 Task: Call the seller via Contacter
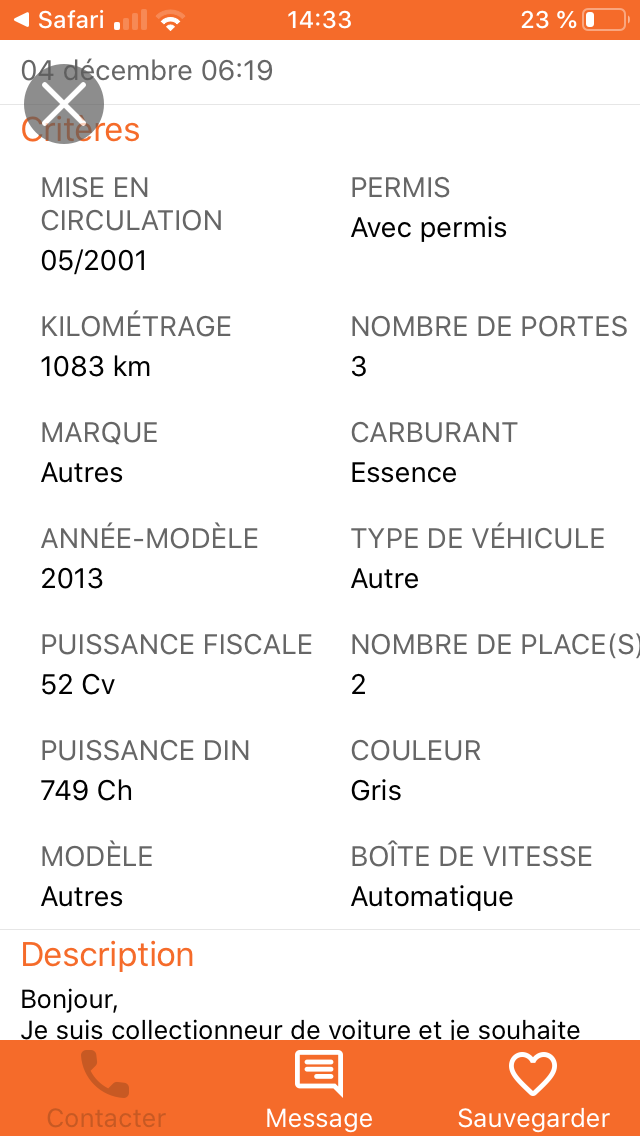pyautogui.click(x=106, y=1089)
